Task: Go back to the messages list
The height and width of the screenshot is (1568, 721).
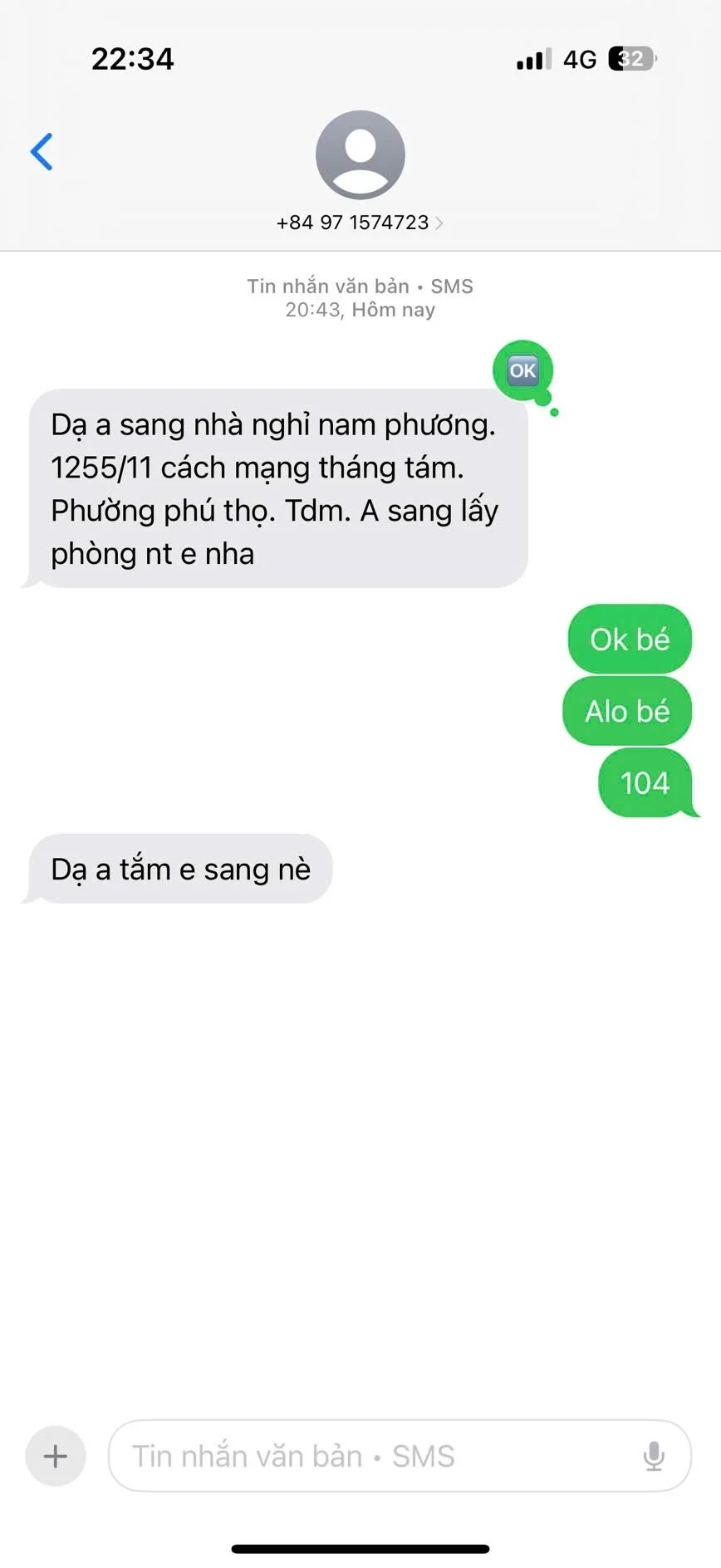Action: click(x=42, y=152)
